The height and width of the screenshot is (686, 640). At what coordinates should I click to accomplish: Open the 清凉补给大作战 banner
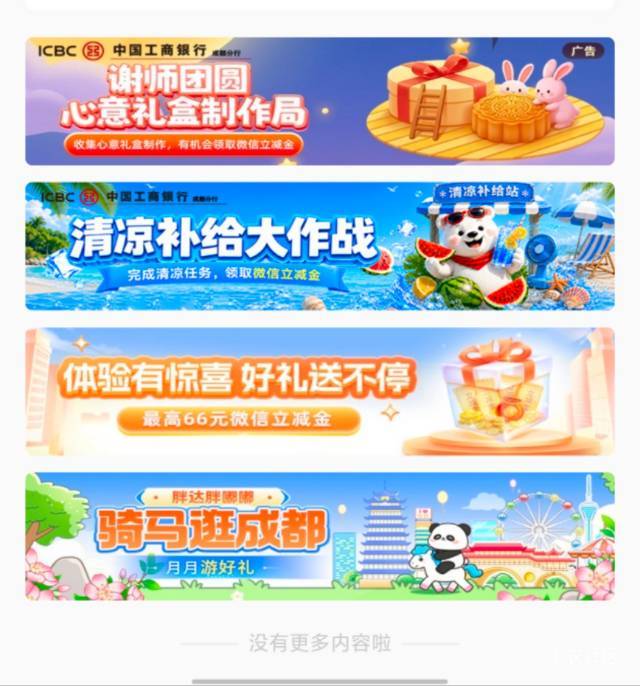(320, 246)
